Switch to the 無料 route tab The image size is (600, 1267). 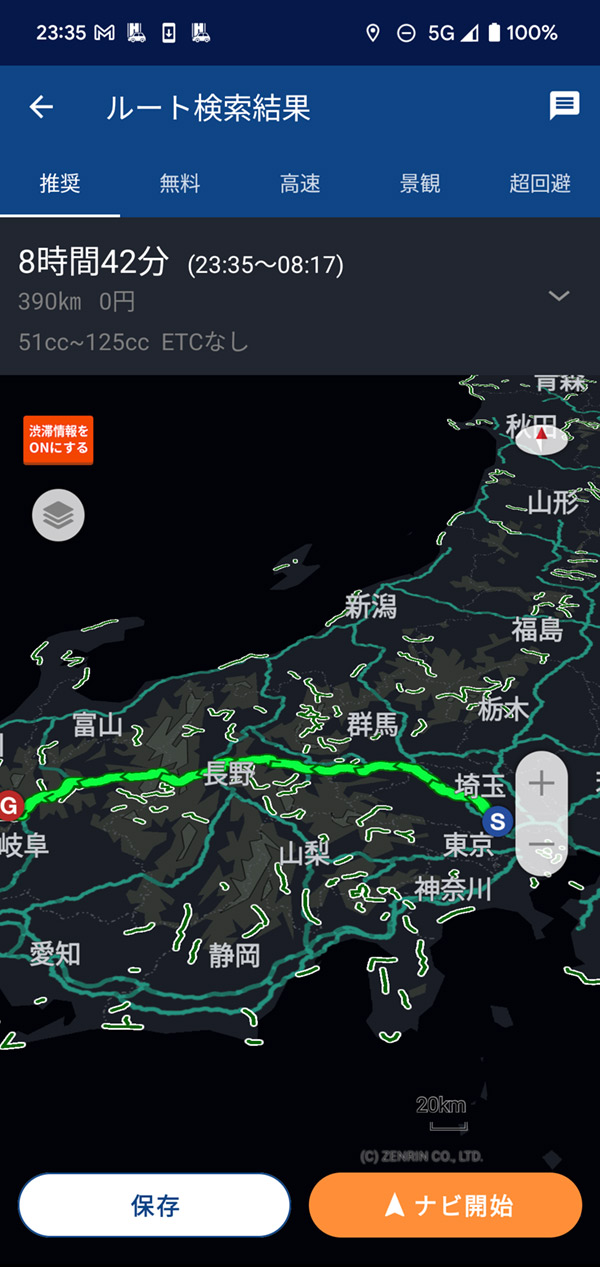coord(180,184)
